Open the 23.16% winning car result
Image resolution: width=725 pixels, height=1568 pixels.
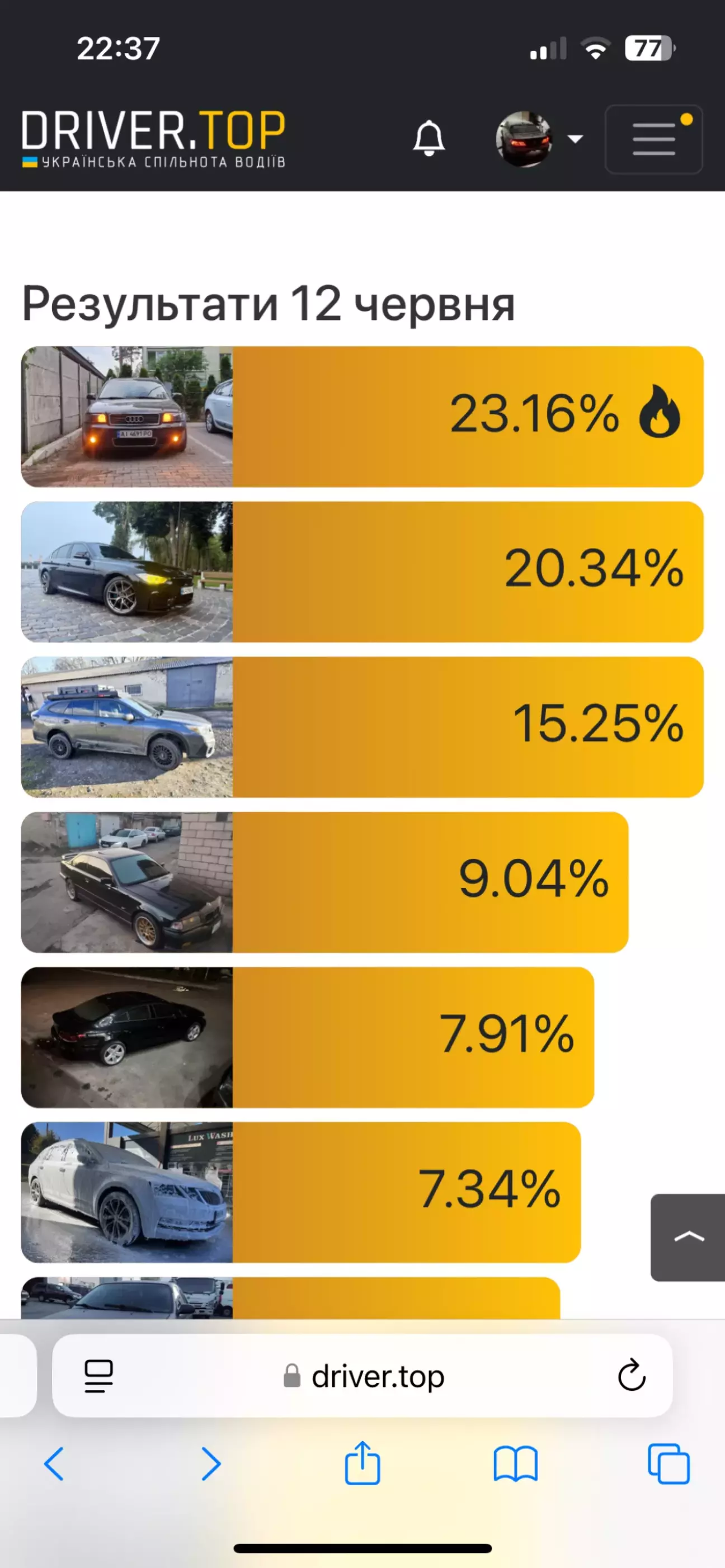pyautogui.click(x=362, y=417)
